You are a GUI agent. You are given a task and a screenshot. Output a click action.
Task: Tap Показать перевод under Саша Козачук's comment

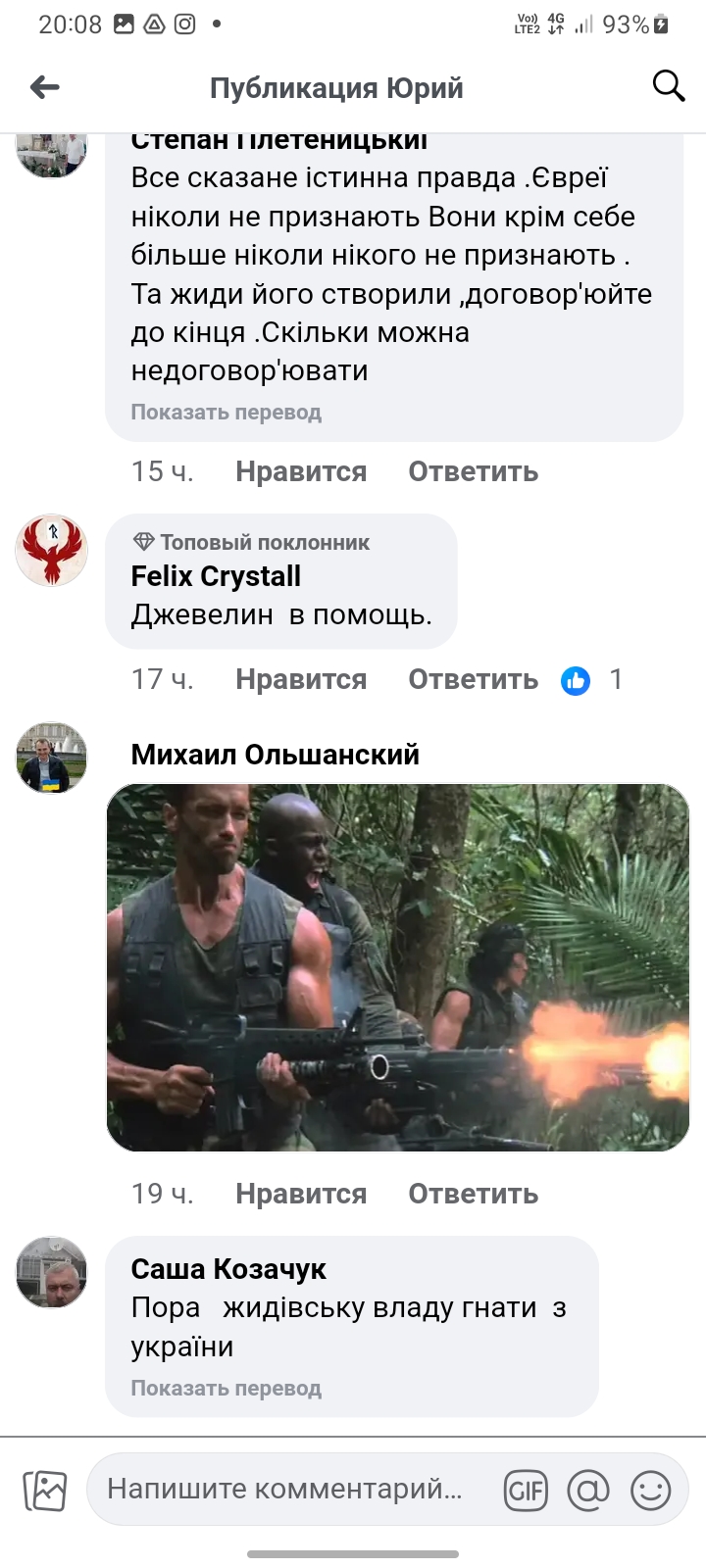click(227, 1389)
